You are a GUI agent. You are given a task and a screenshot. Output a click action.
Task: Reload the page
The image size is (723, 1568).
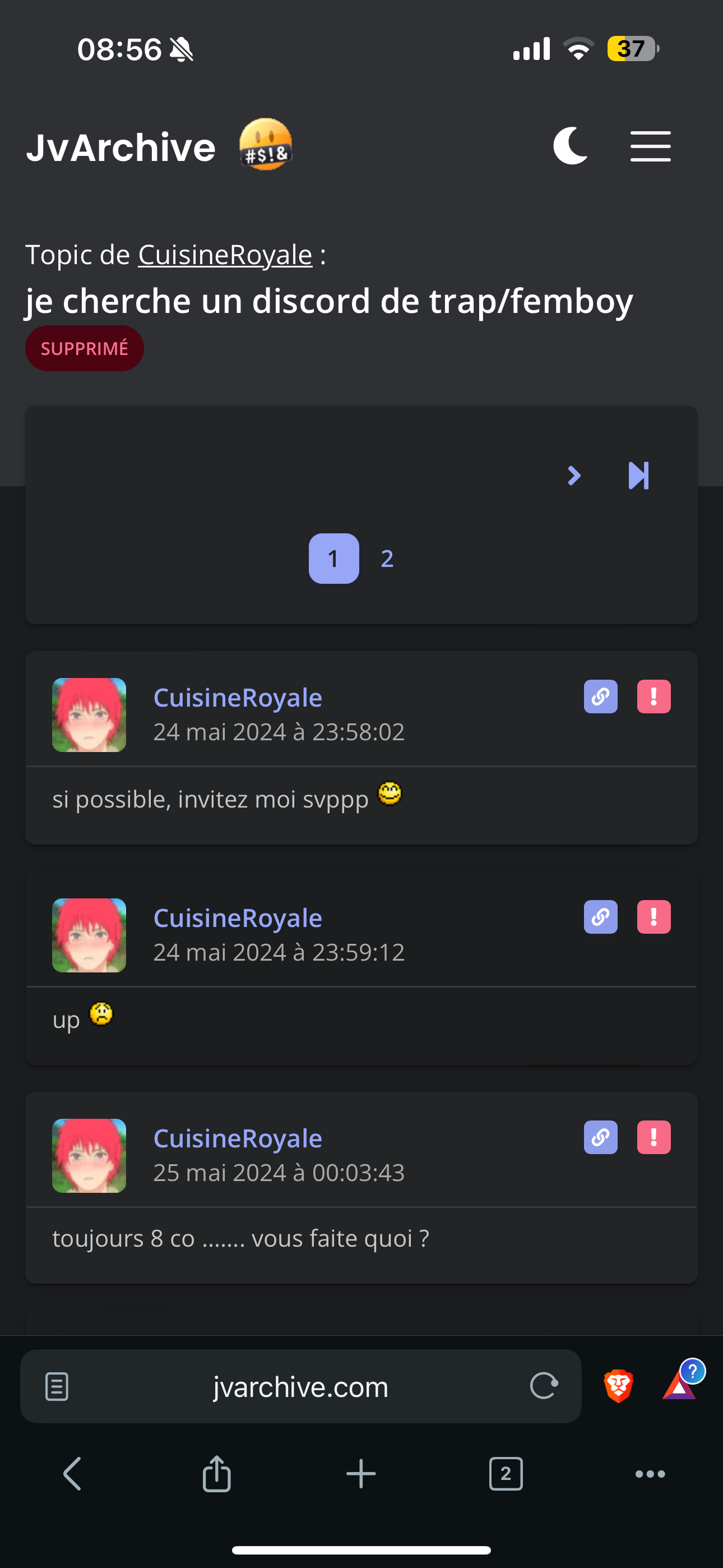click(x=544, y=1386)
